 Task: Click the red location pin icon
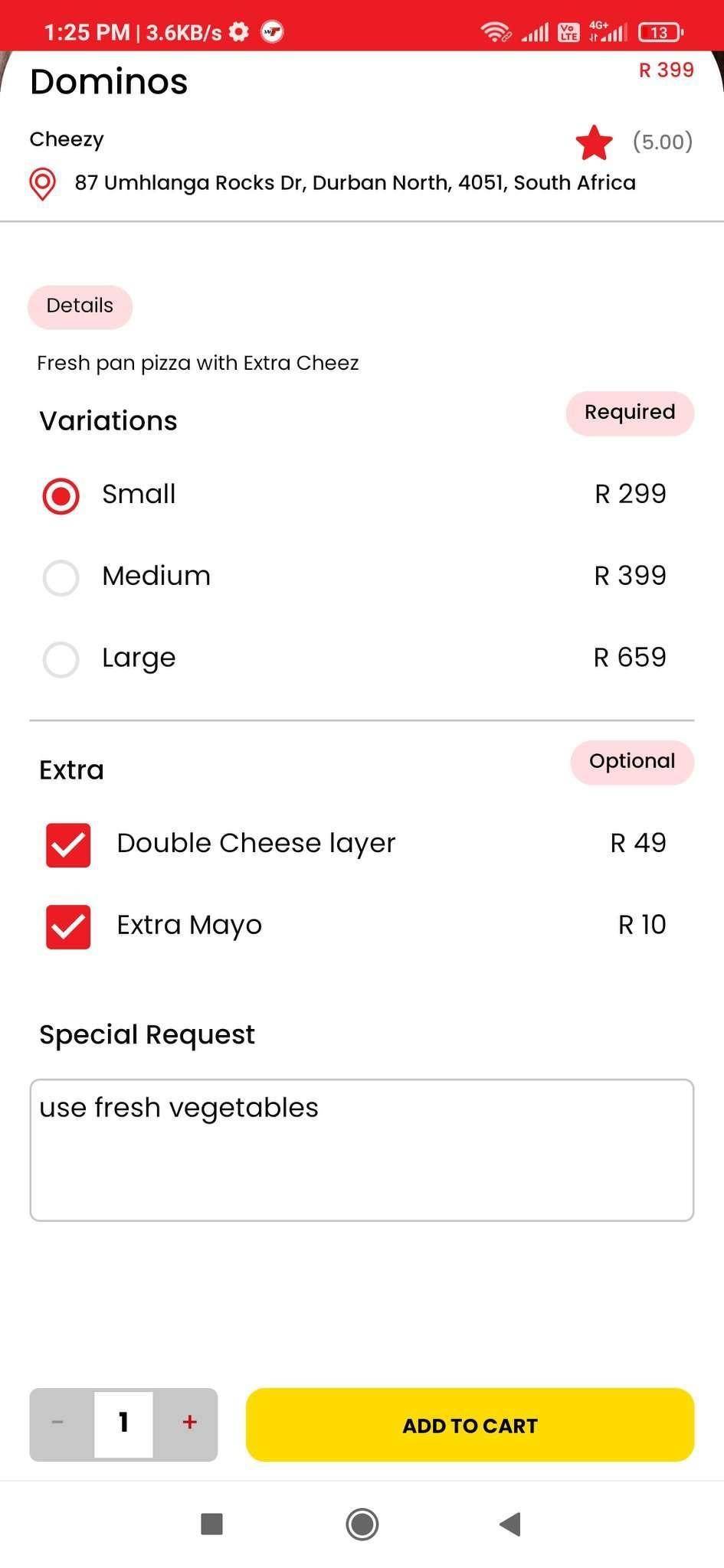click(42, 185)
